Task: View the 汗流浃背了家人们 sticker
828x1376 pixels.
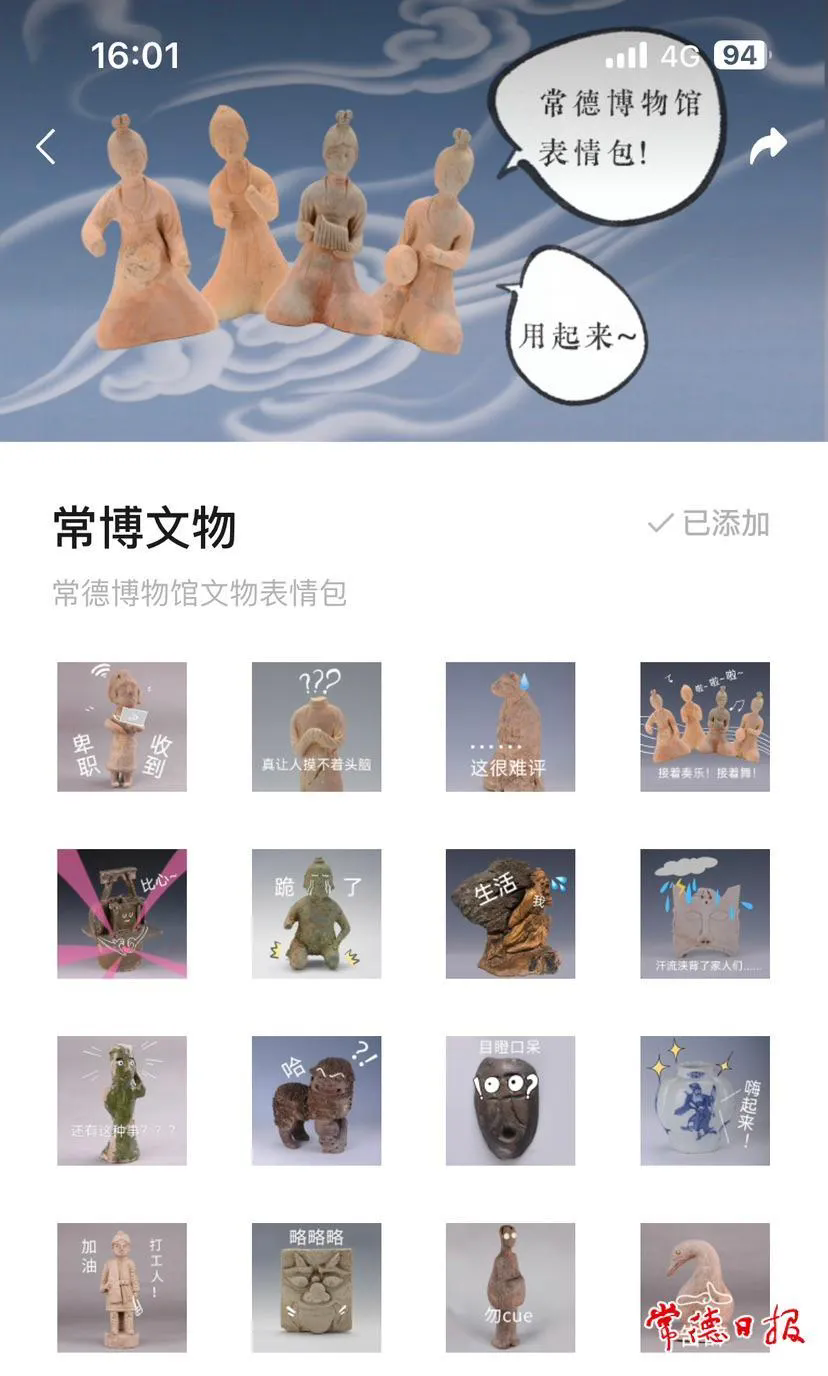Action: 705,914
